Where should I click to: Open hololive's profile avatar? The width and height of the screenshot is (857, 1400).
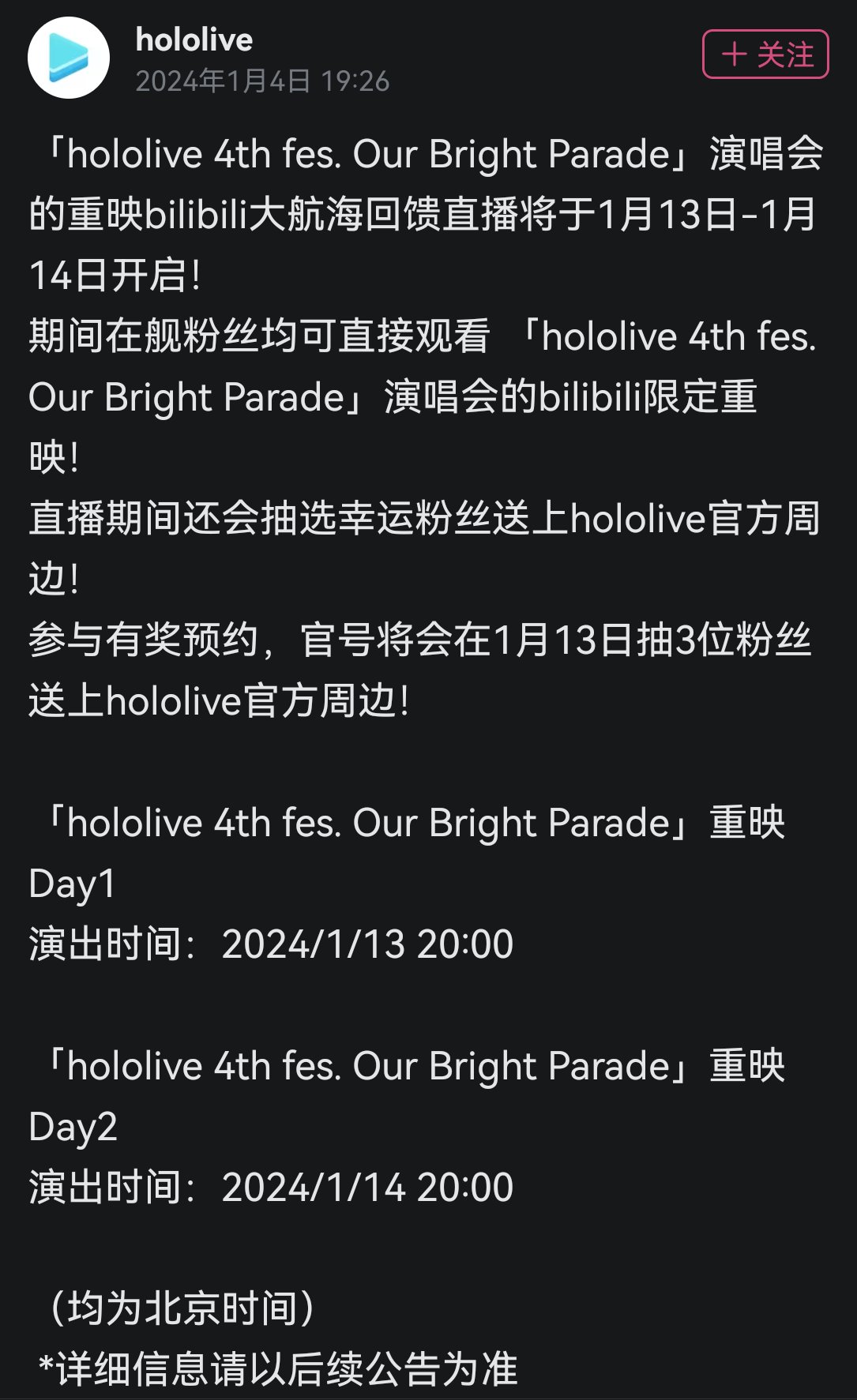[69, 58]
